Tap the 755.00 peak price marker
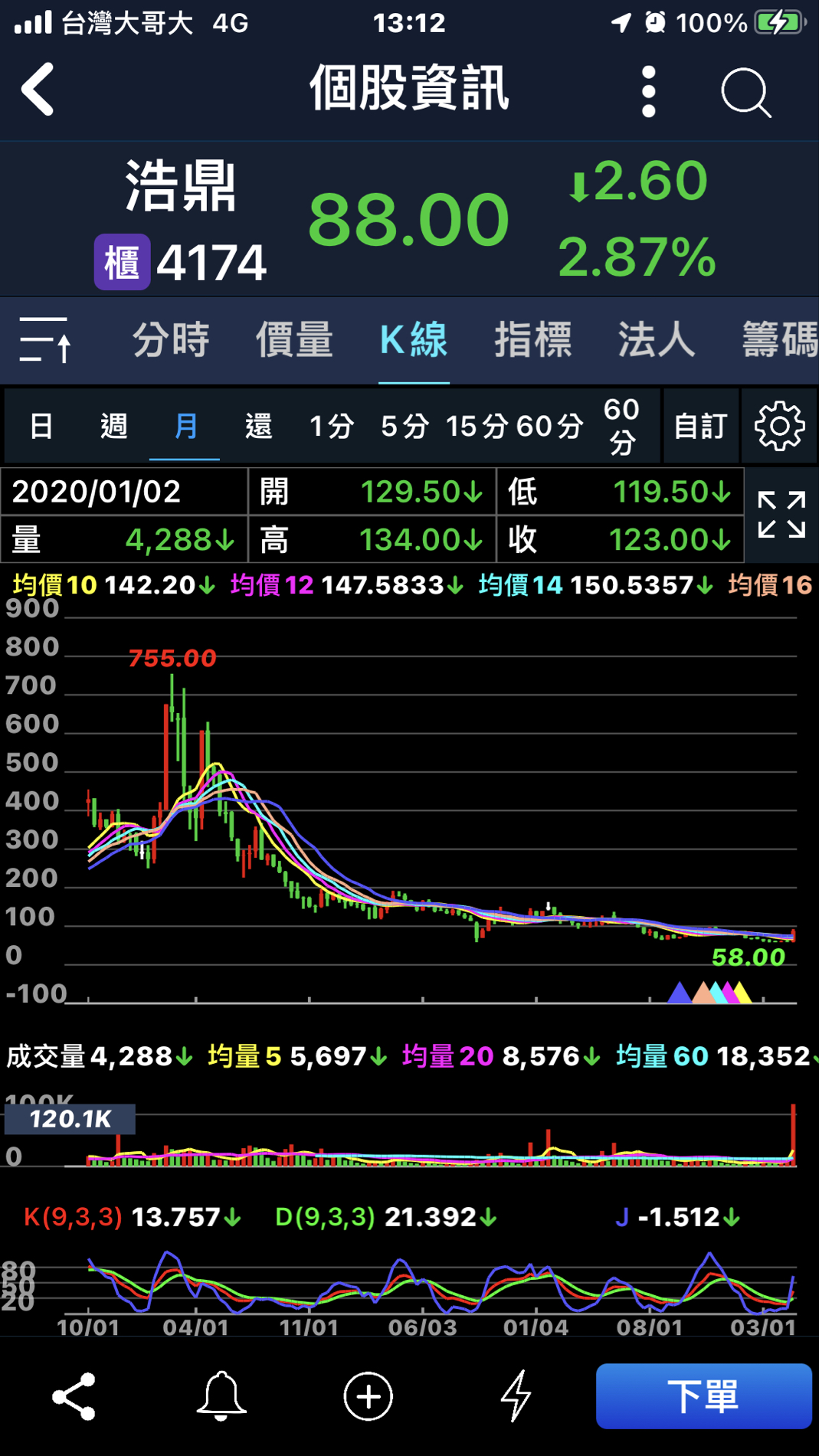The image size is (819, 1456). [172, 657]
